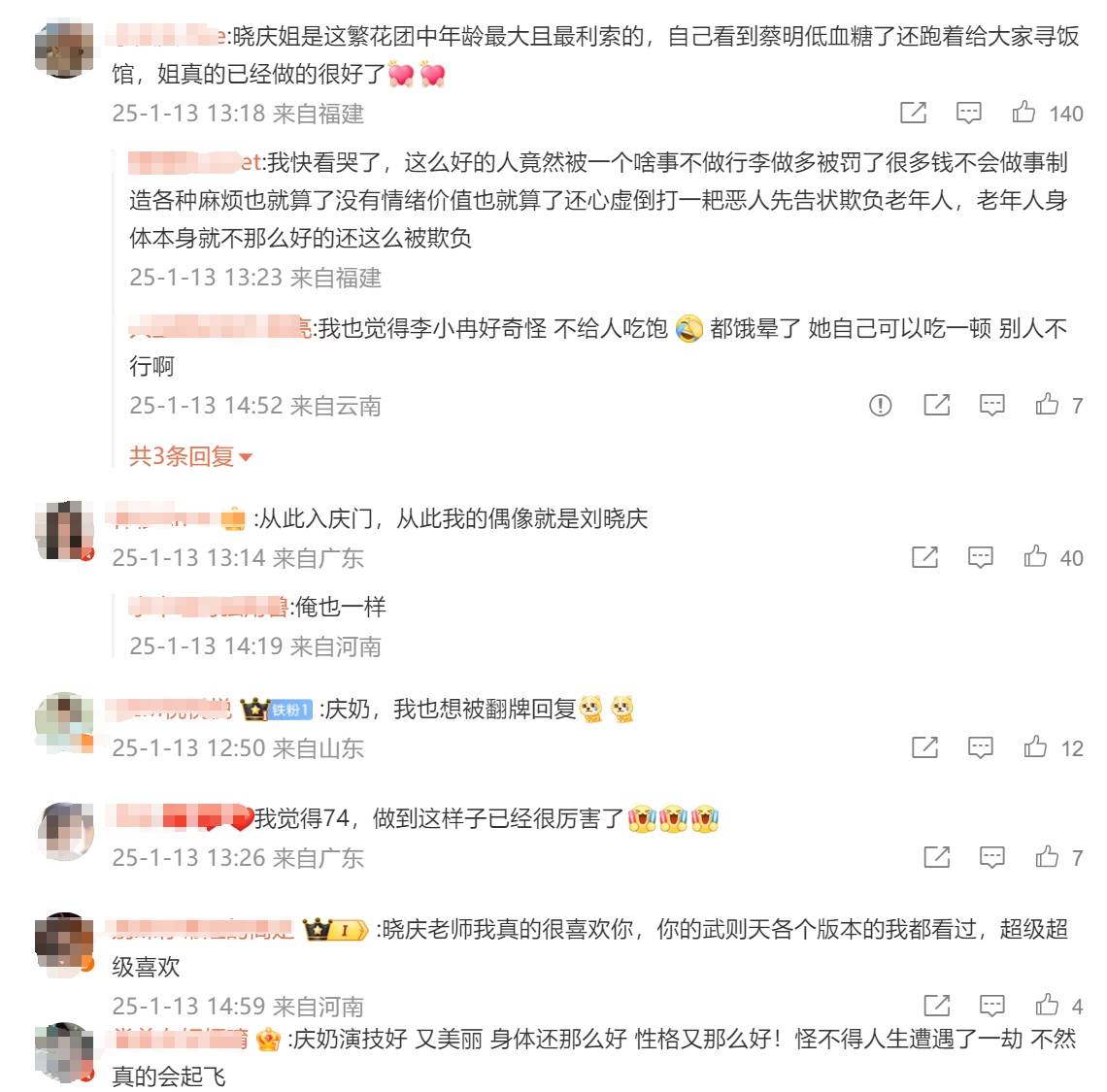Share the reply posted at 14:52 来自云南
Screen dimensions: 1107x1092
click(936, 405)
